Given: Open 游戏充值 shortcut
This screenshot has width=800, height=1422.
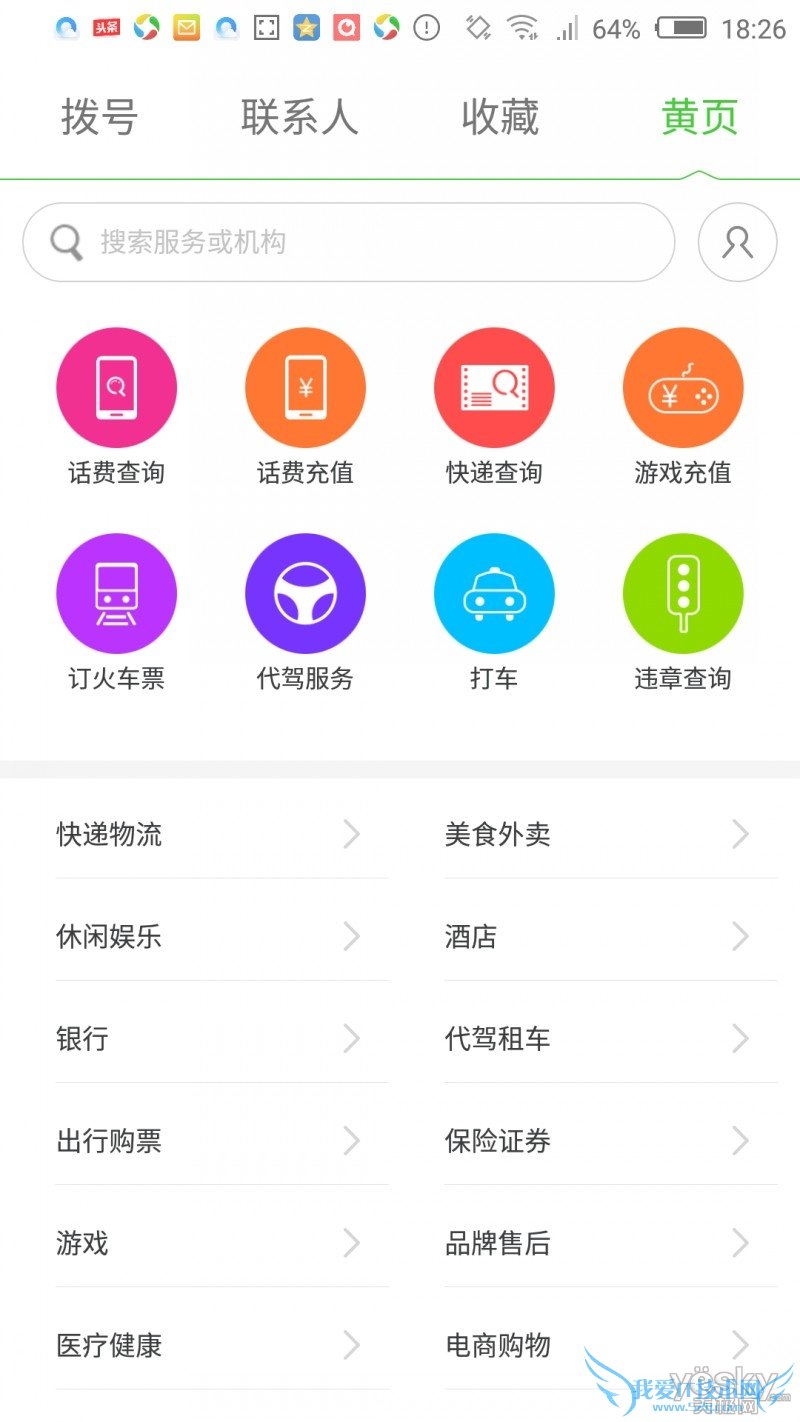Looking at the screenshot, I should (683, 388).
